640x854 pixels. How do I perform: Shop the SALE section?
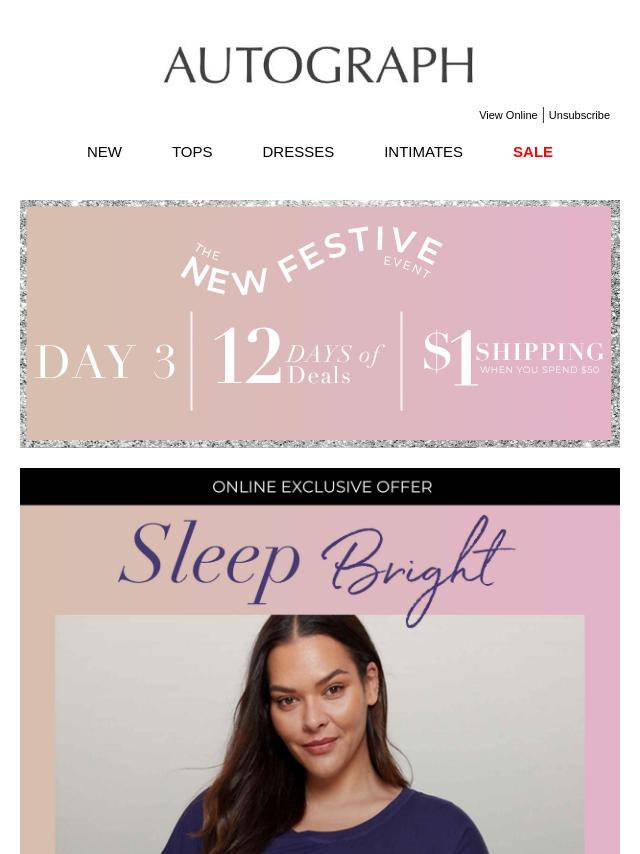532,152
